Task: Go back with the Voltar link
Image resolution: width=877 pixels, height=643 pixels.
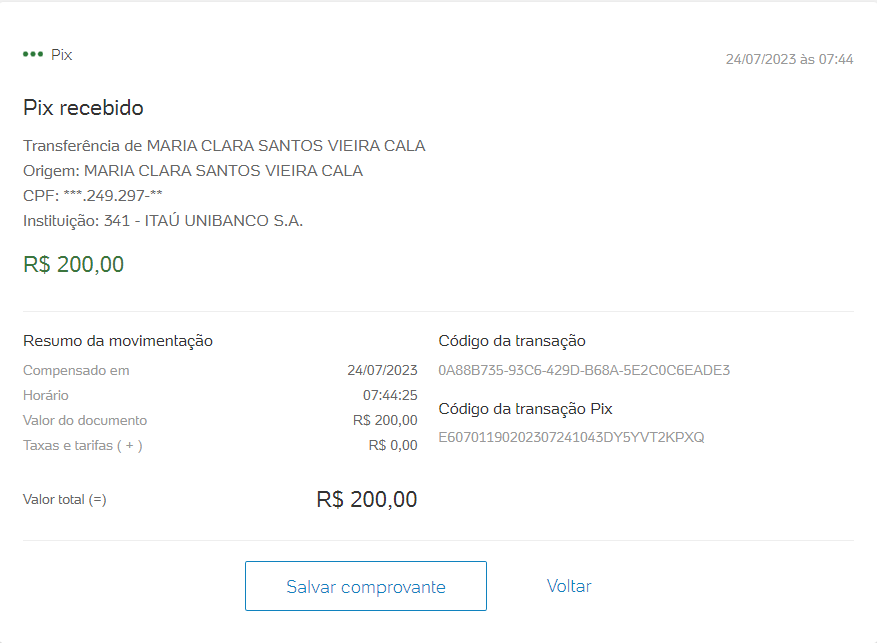Action: point(569,586)
